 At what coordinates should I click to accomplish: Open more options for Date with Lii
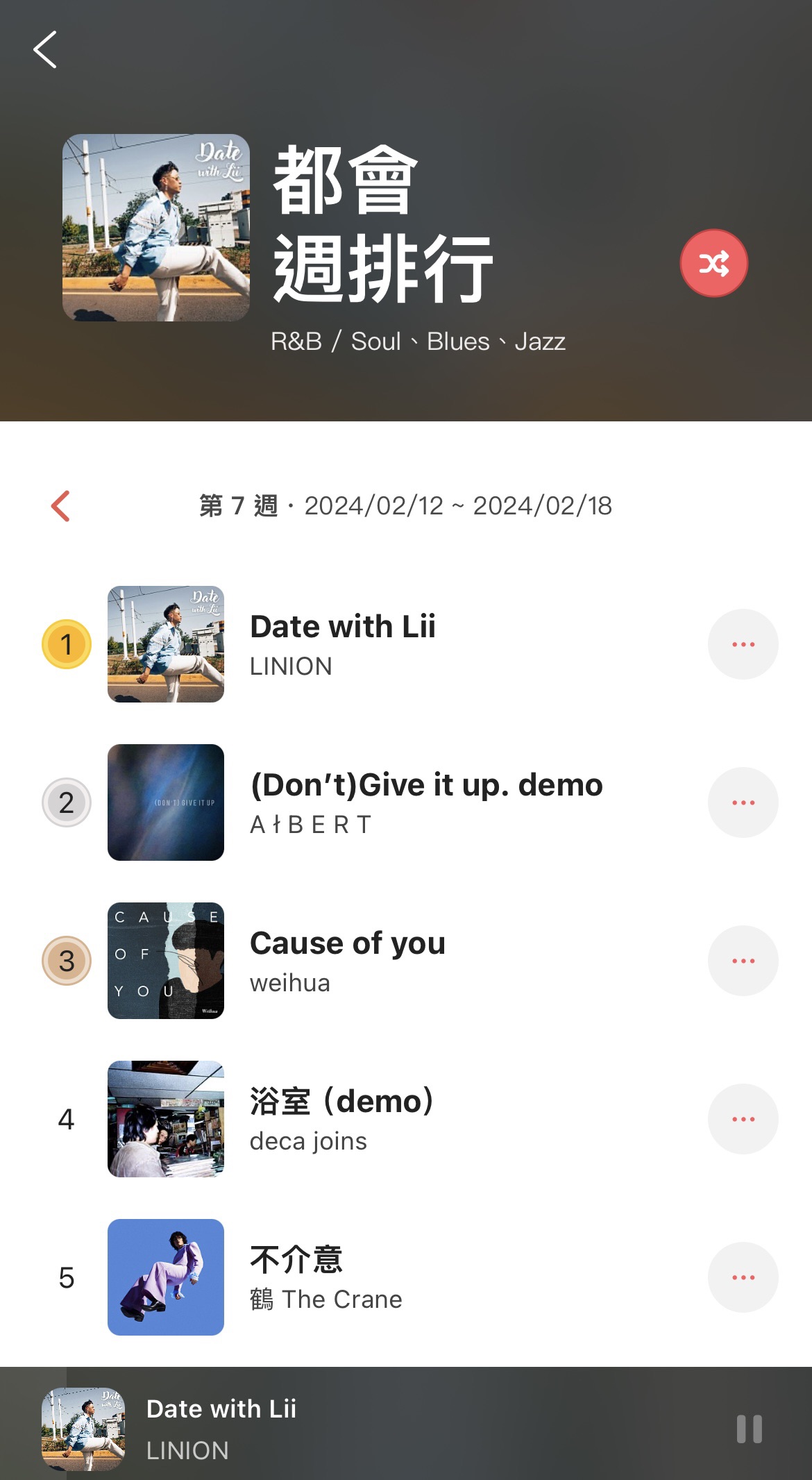pyautogui.click(x=743, y=644)
